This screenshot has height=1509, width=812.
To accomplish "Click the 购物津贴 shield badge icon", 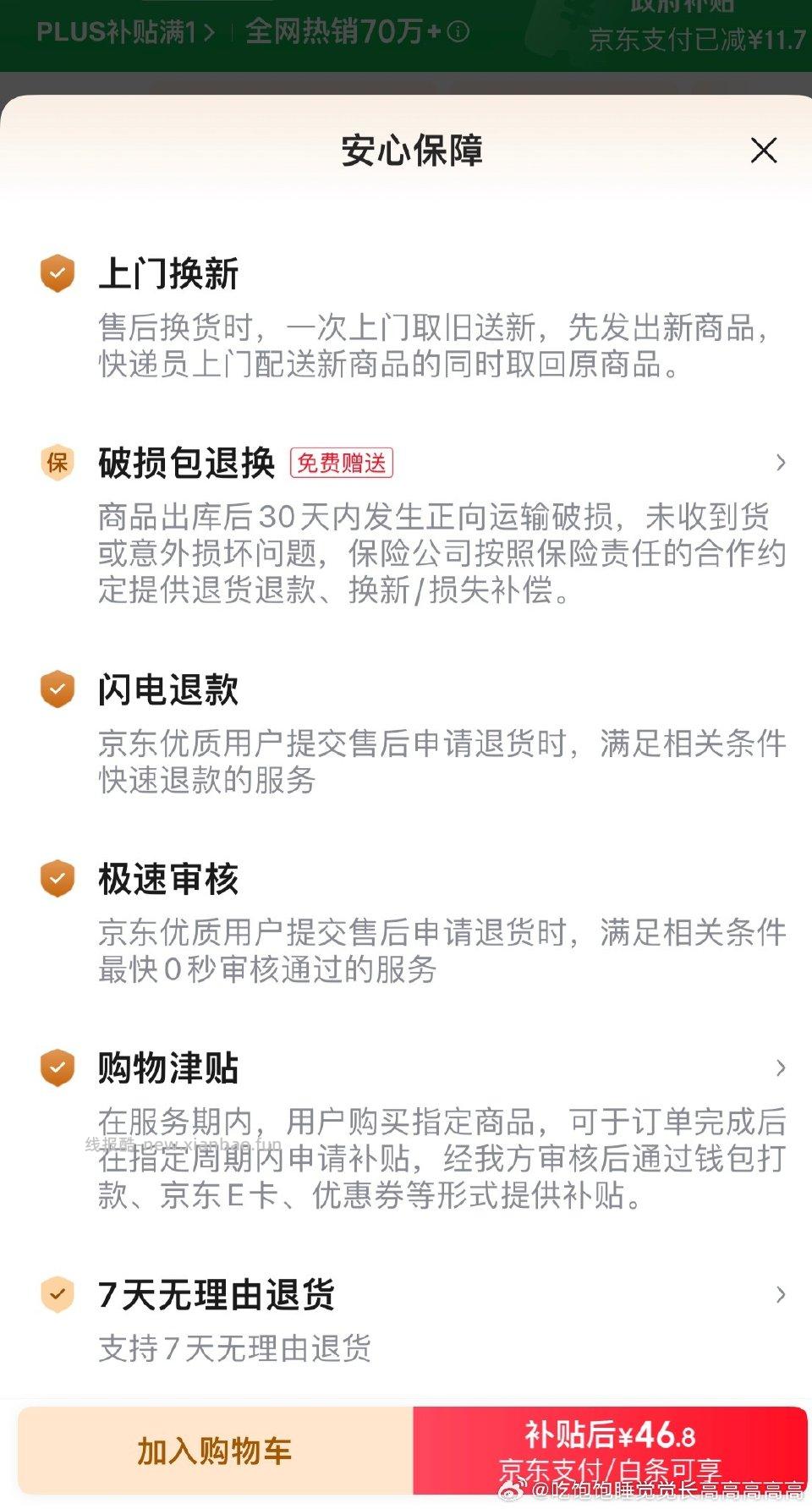I will click(56, 1067).
